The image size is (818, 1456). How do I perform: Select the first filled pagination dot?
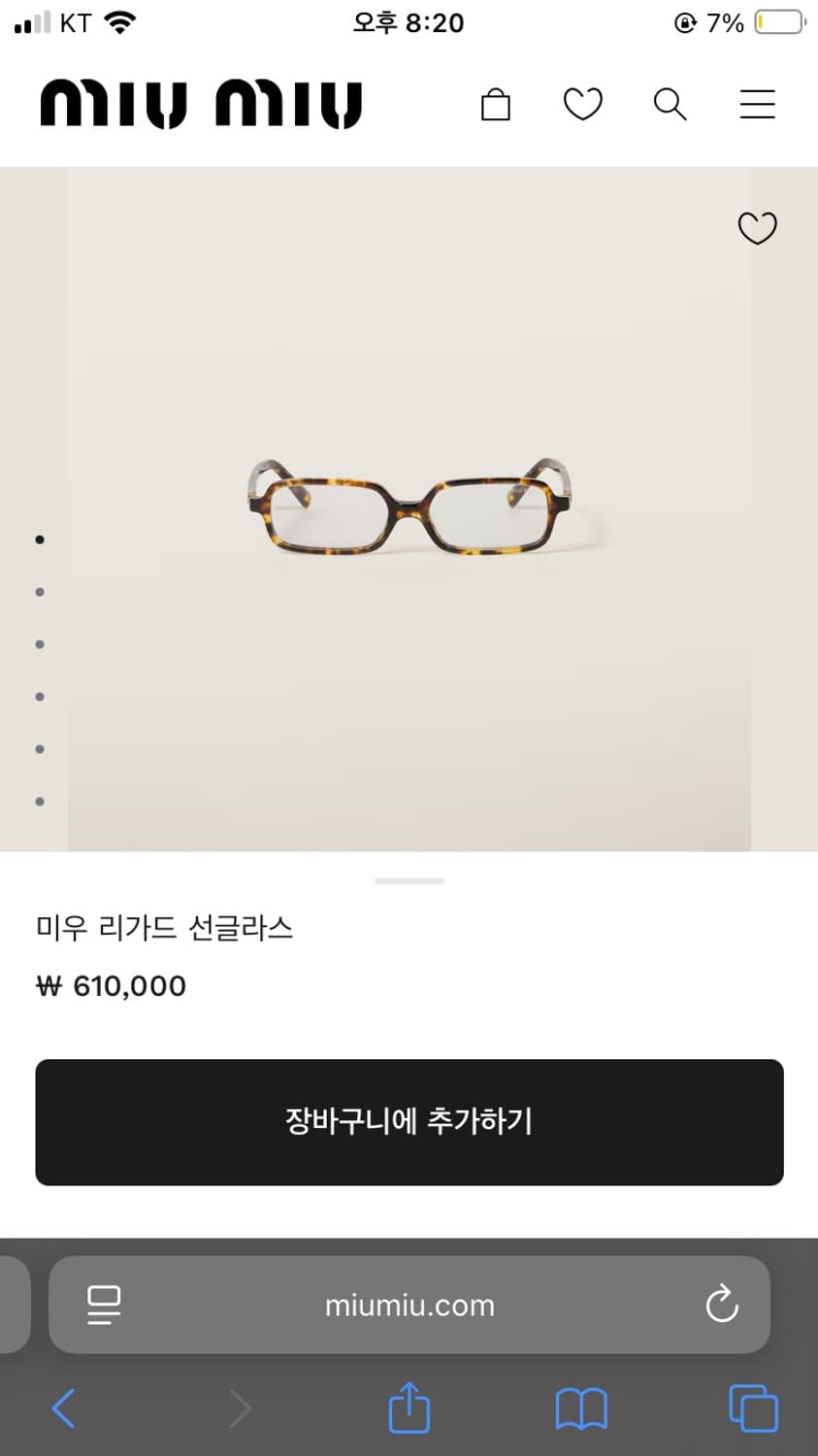(x=40, y=539)
